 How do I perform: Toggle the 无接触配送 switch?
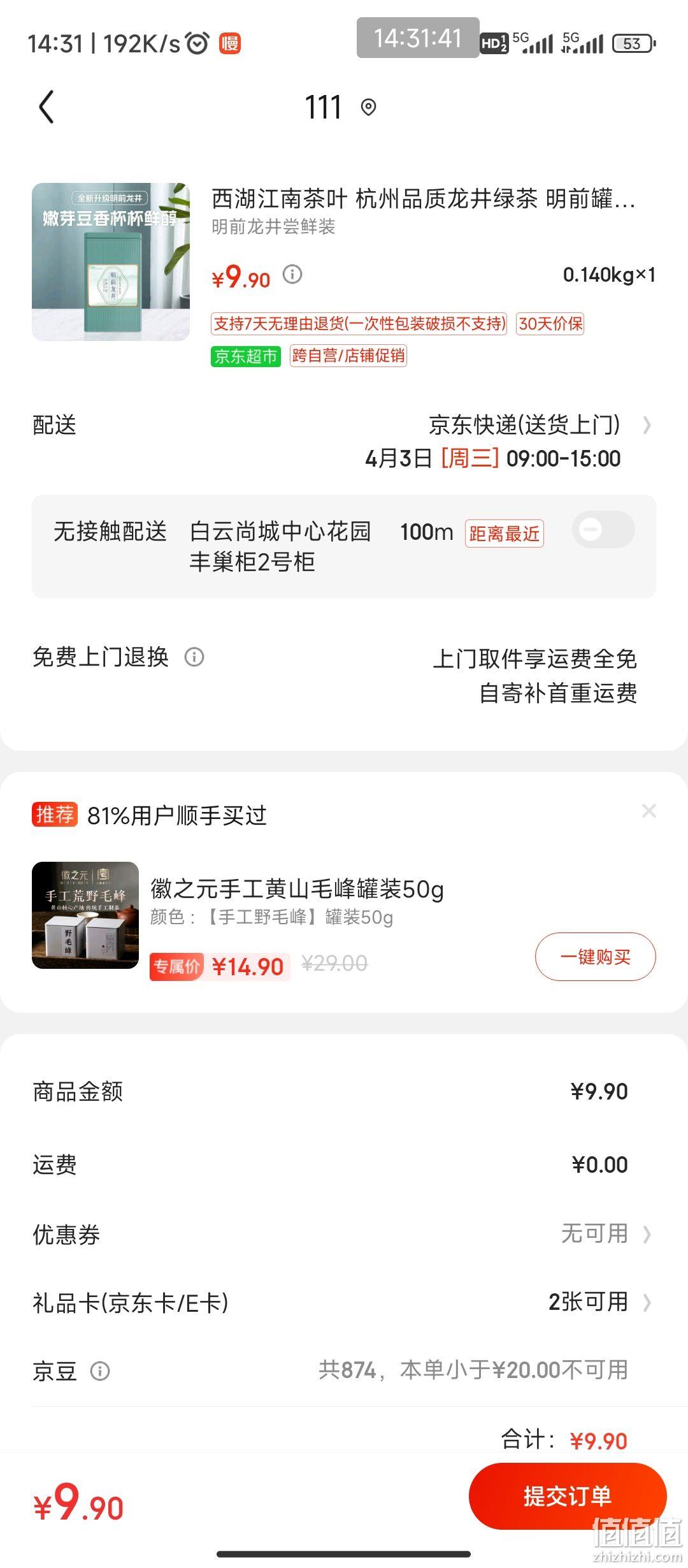(603, 530)
